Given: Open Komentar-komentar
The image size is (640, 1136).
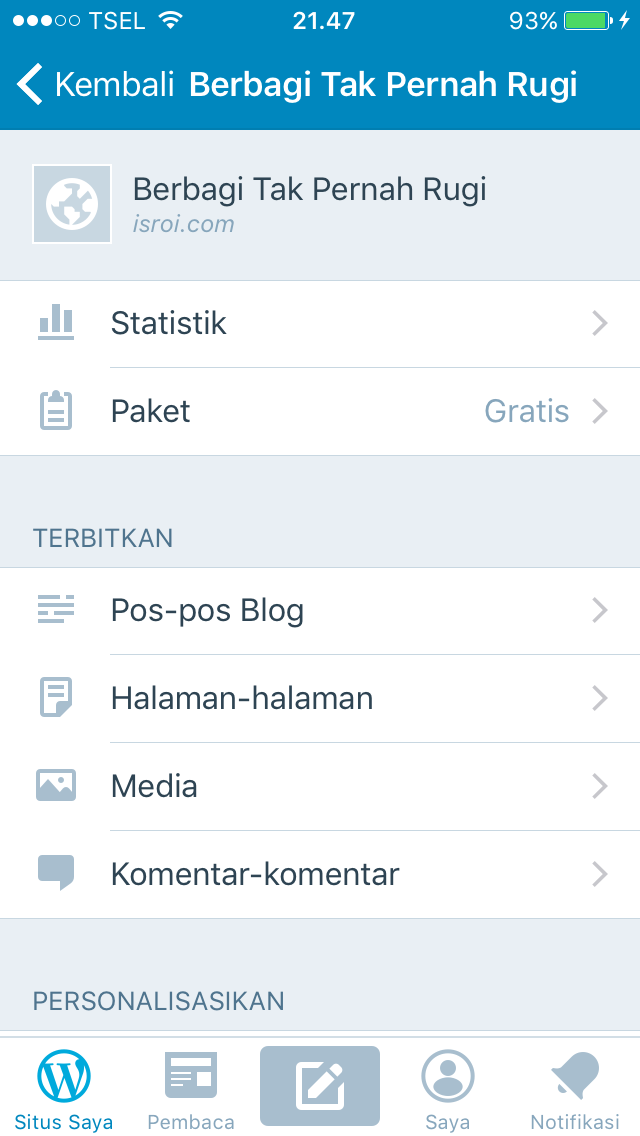Looking at the screenshot, I should click(x=320, y=874).
